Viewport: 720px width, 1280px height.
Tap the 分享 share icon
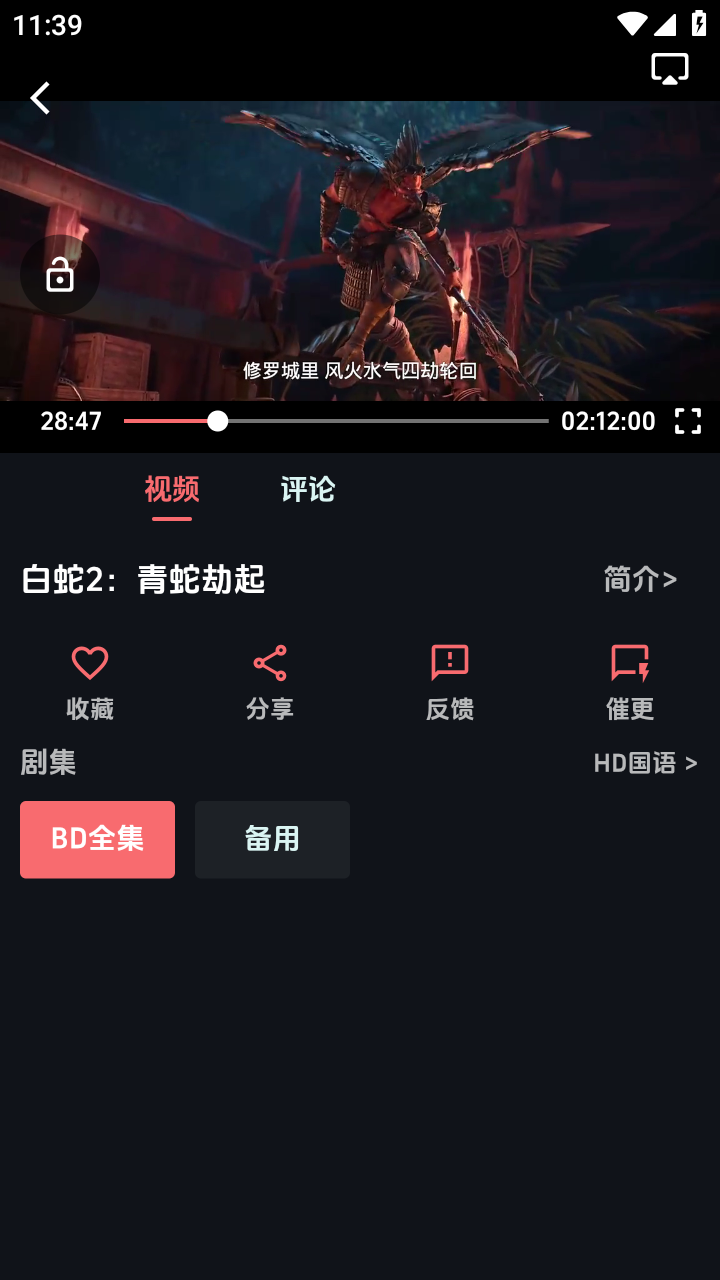pos(269,660)
